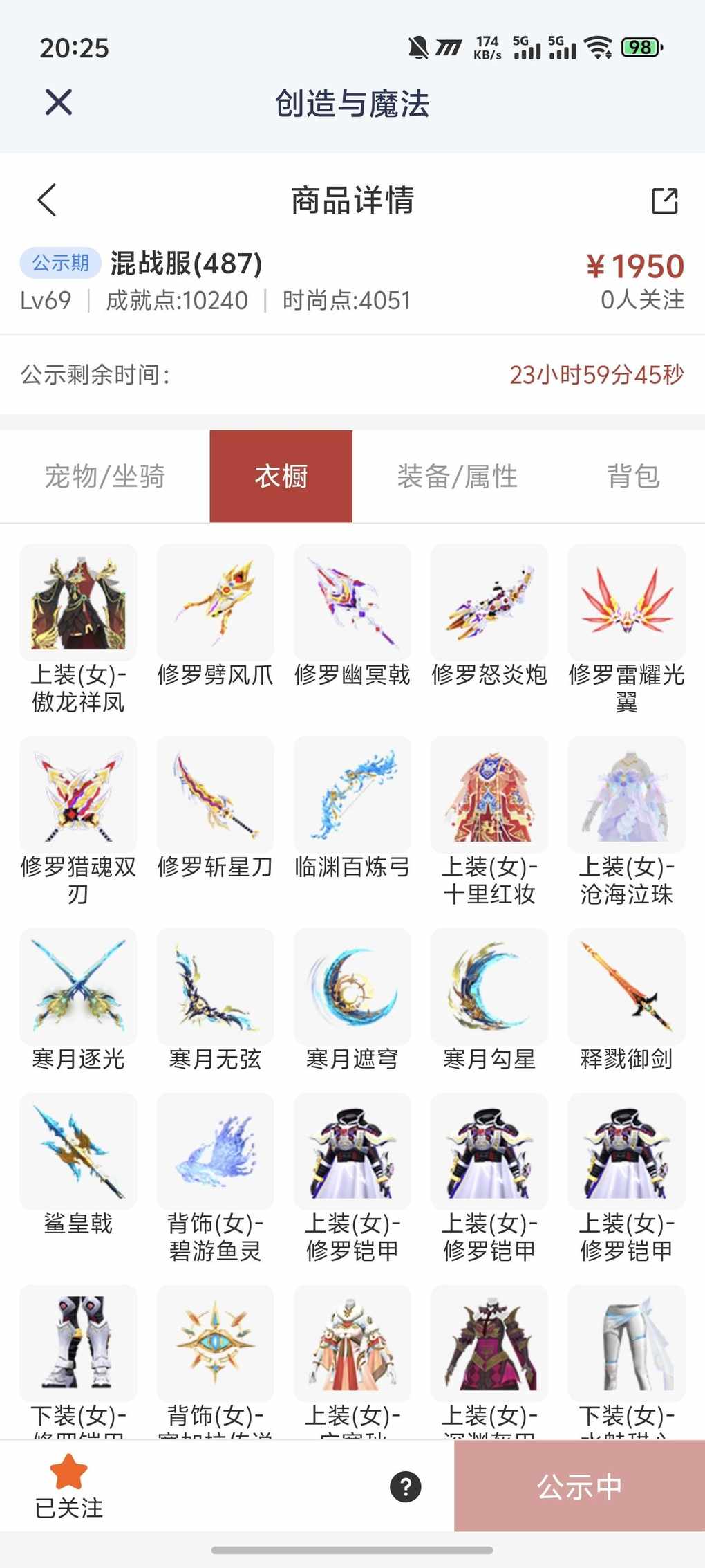The width and height of the screenshot is (705, 1568).
Task: Switch to the 背包 tab
Action: (633, 476)
